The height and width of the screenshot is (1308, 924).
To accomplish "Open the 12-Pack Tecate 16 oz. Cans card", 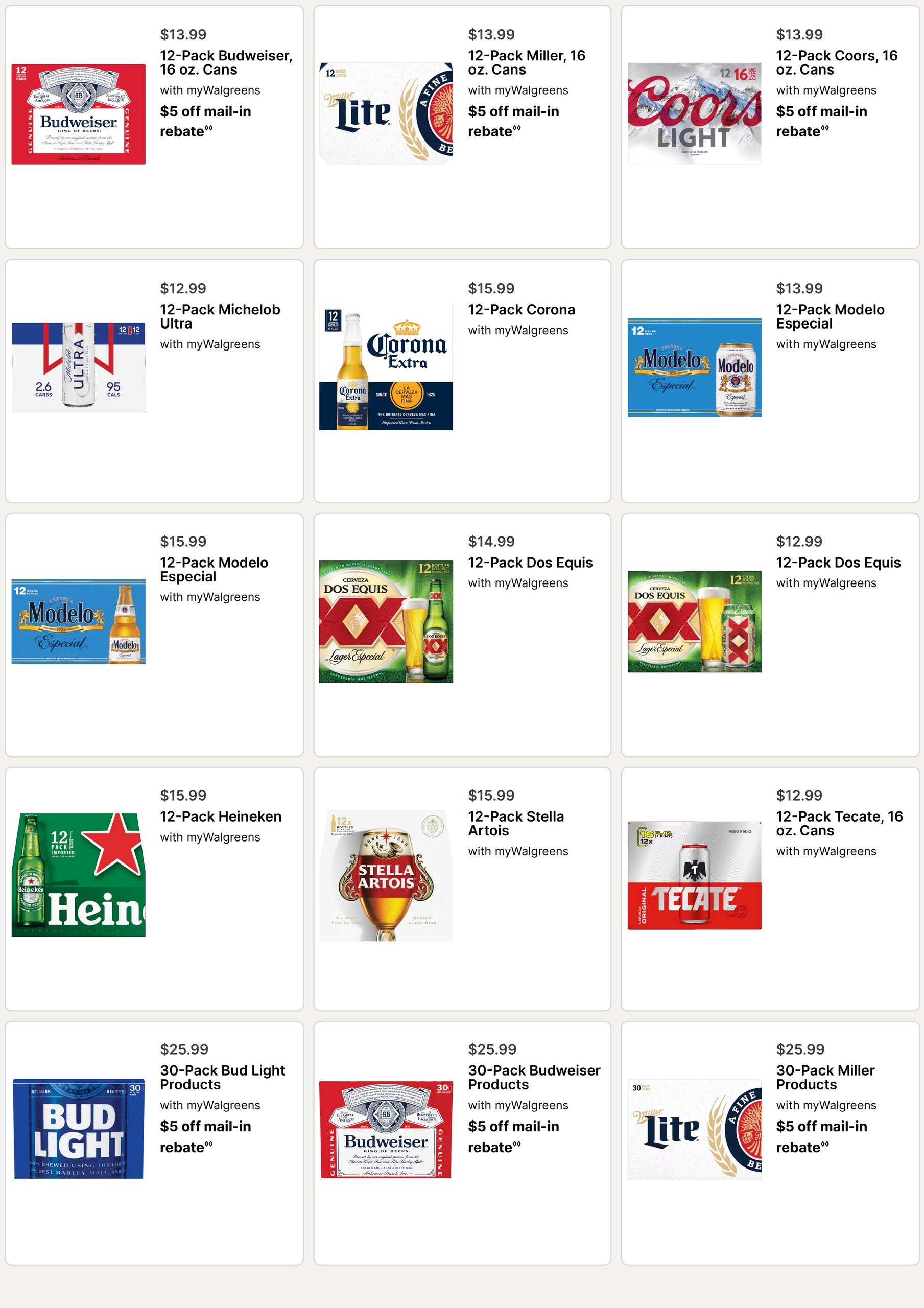I will pos(770,889).
